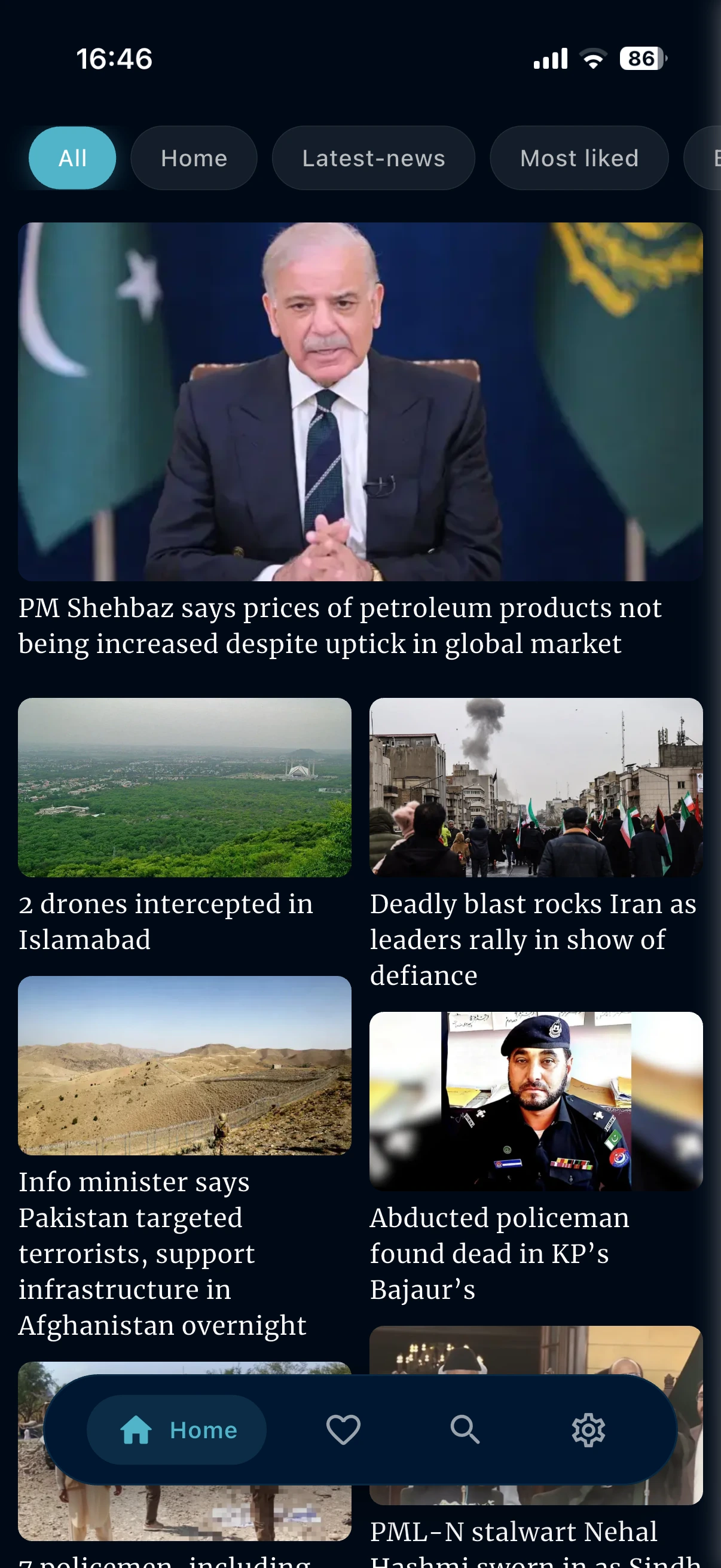Open search from the bottom bar
This screenshot has width=721, height=1568.
tap(465, 1430)
